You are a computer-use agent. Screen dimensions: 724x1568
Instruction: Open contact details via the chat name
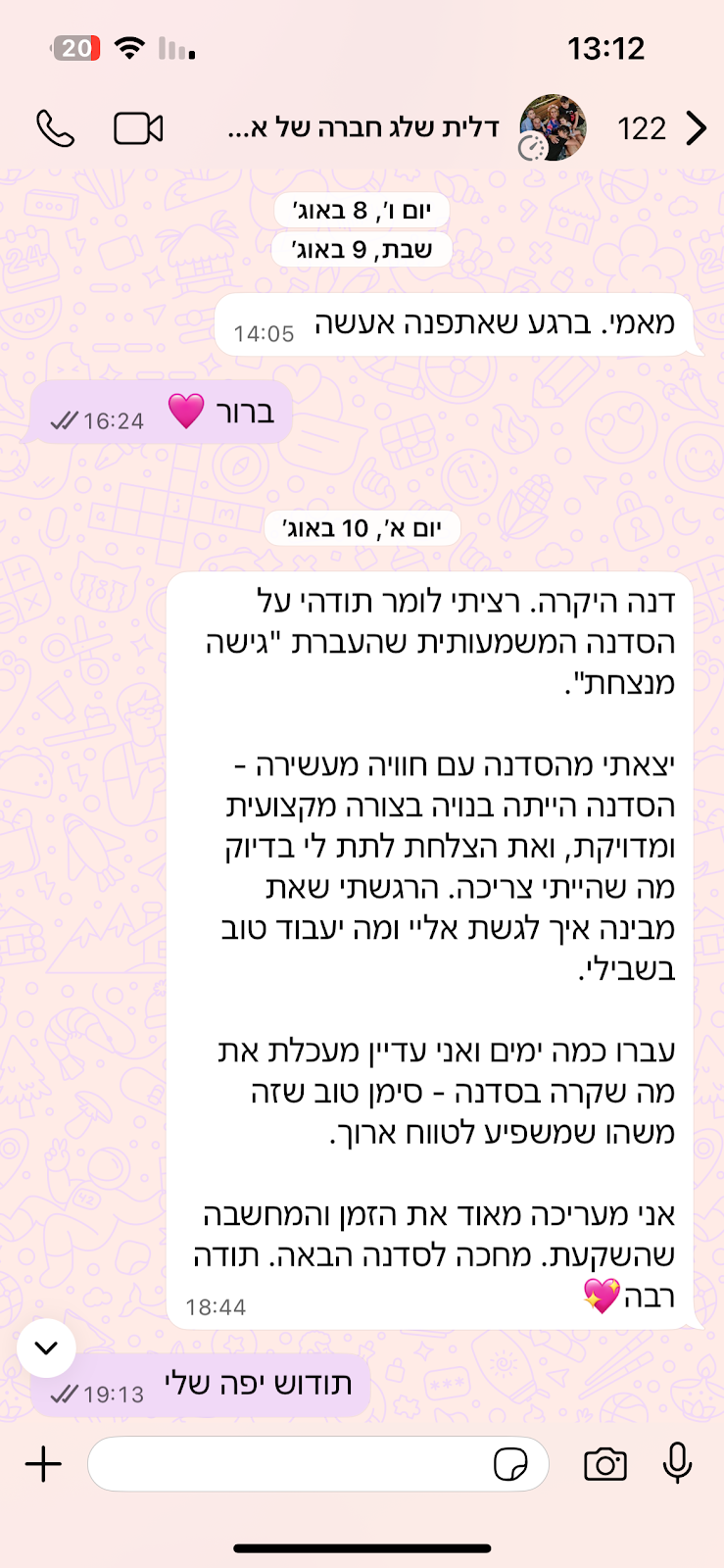362,128
